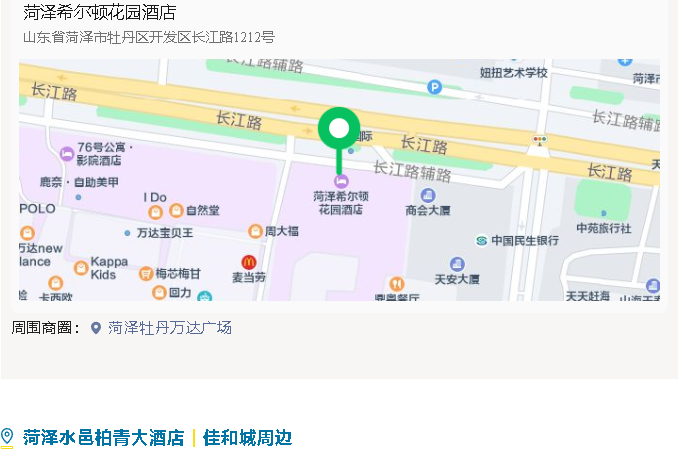Open the hotel location map image
Image resolution: width=681 pixels, height=456 pixels.
click(339, 180)
